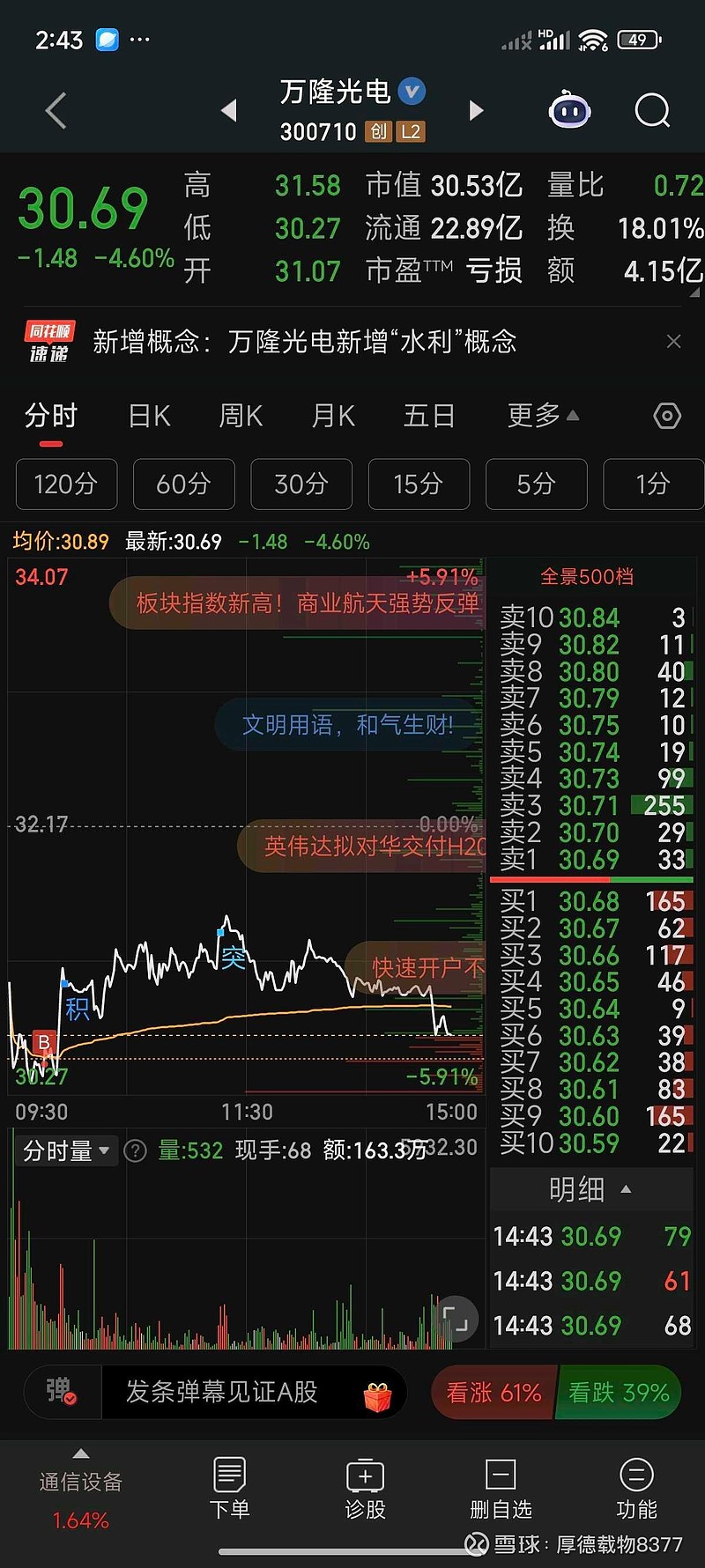705x1568 pixels.
Task: Show the 五日 chart
Action: pos(428,416)
